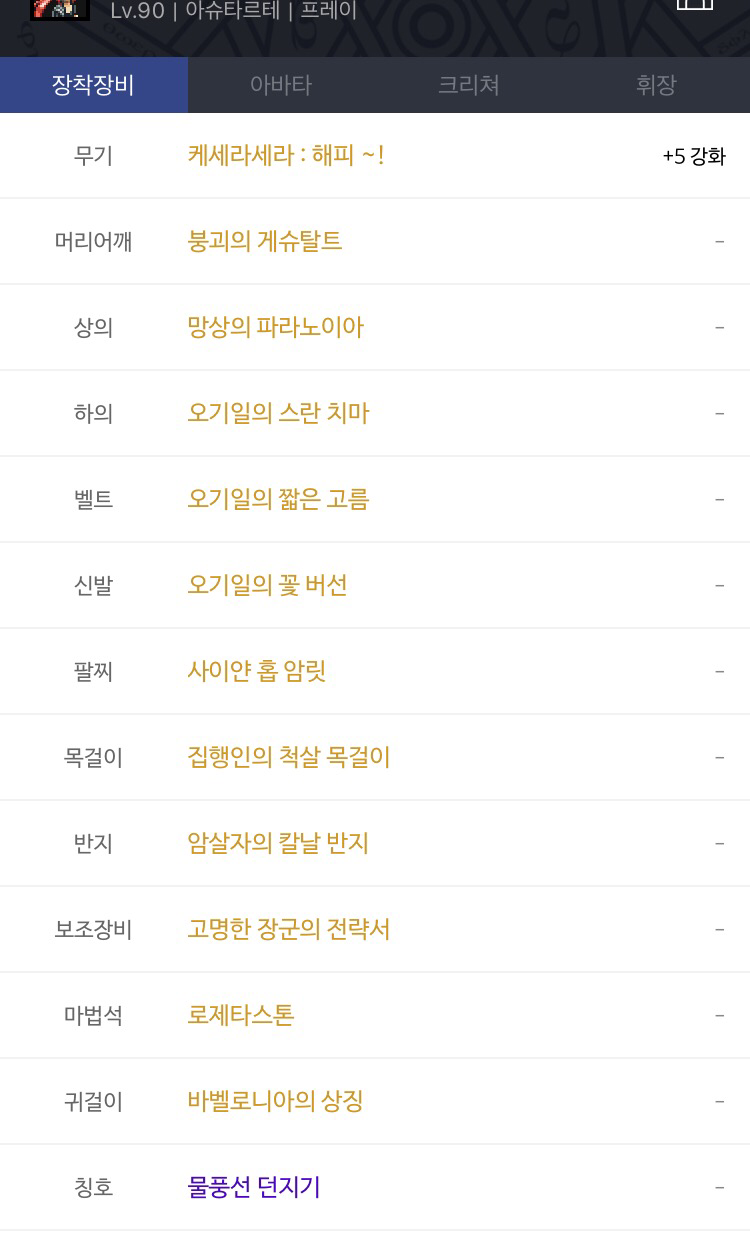View 오기일의 짧은 고름 belt item

(279, 499)
